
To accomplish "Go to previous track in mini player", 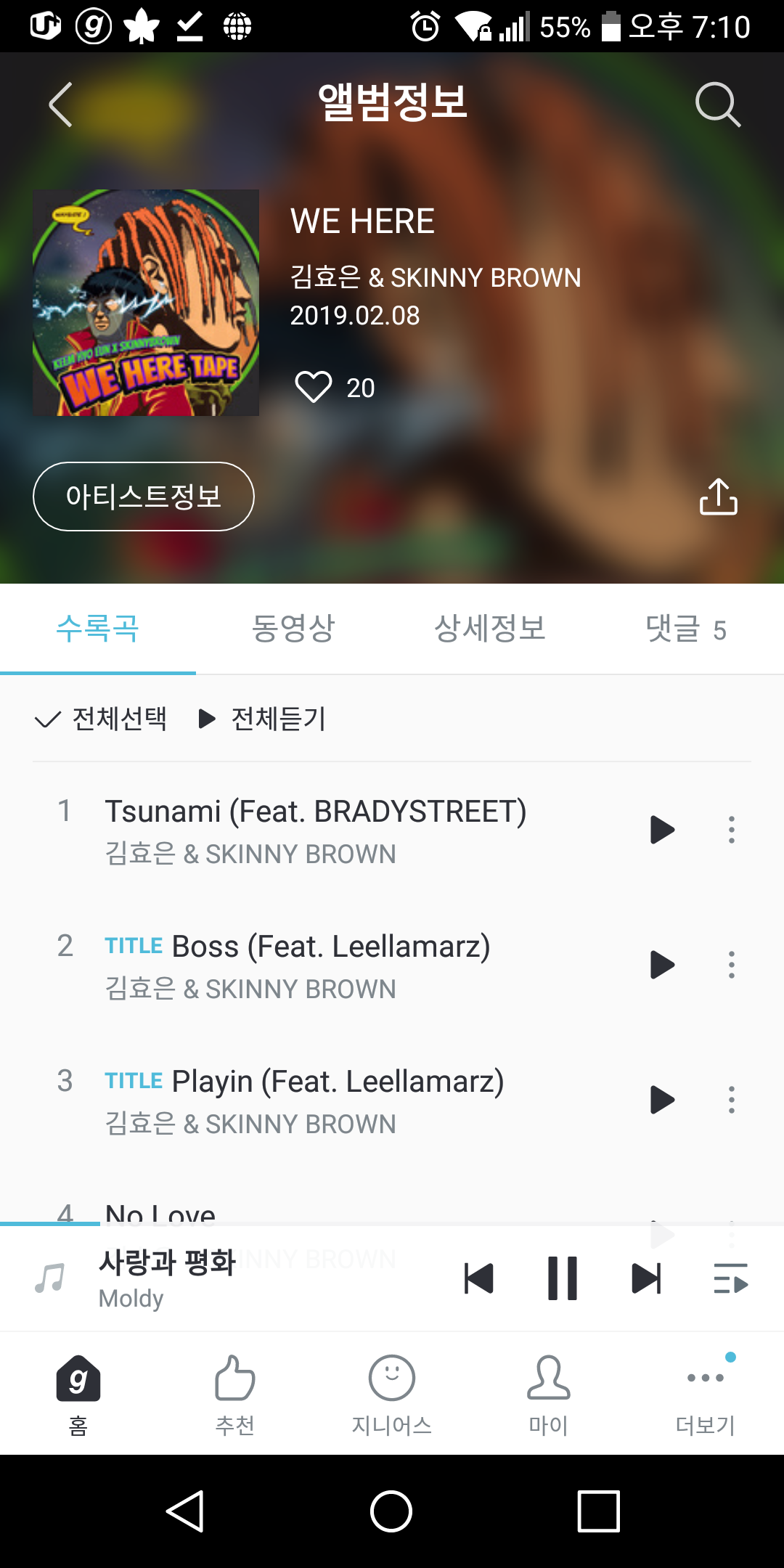I will (479, 1278).
